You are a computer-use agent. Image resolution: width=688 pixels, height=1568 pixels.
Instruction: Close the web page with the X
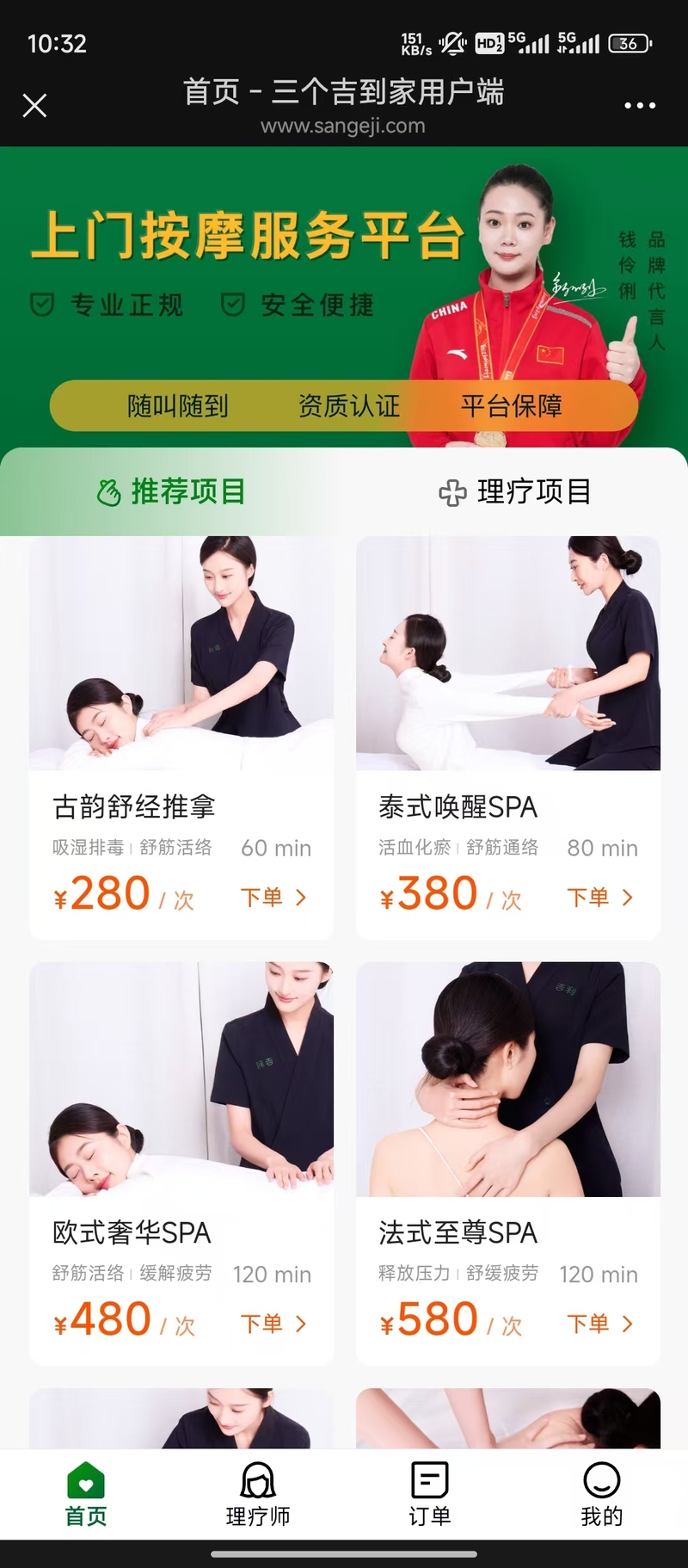34,106
